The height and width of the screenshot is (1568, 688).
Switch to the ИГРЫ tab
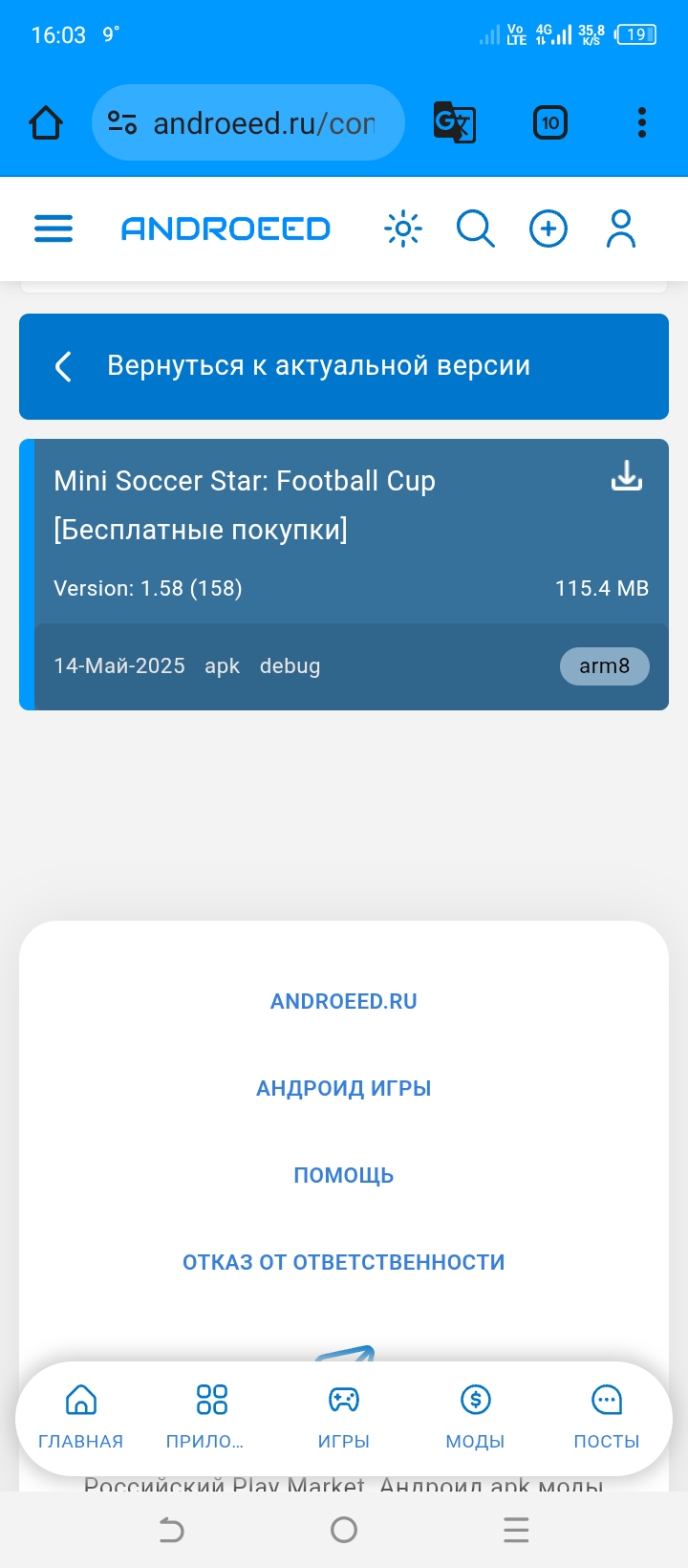click(x=344, y=1417)
